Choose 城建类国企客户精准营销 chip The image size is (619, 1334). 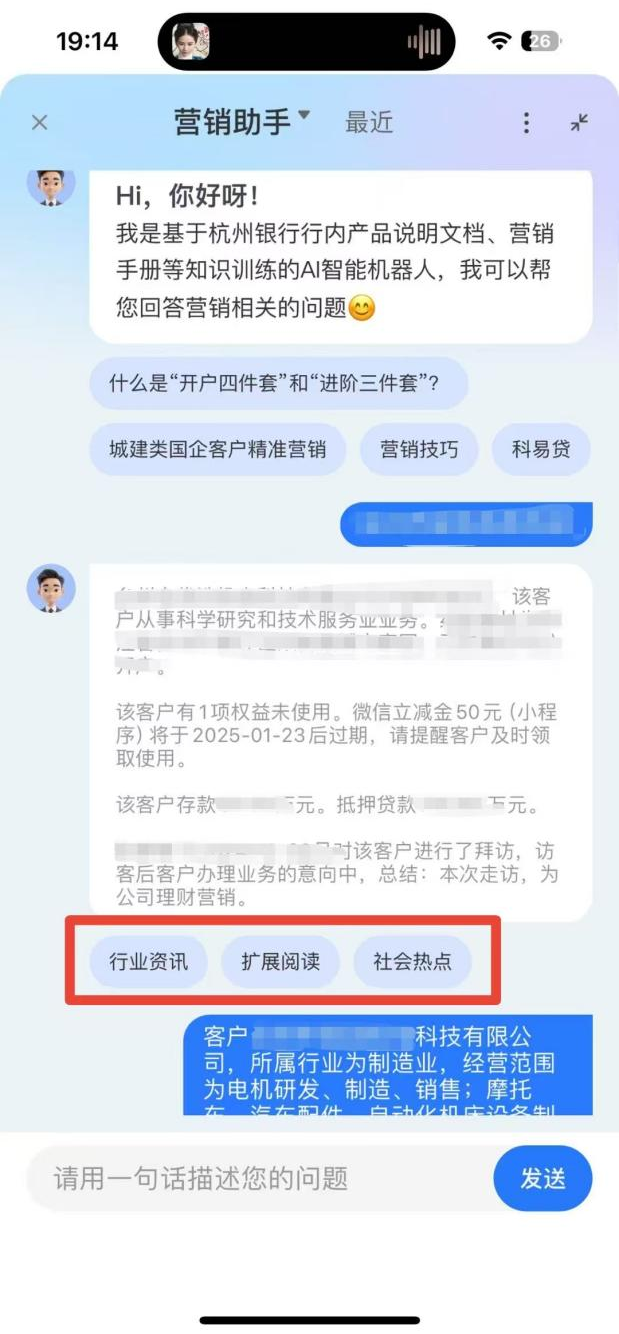click(217, 449)
